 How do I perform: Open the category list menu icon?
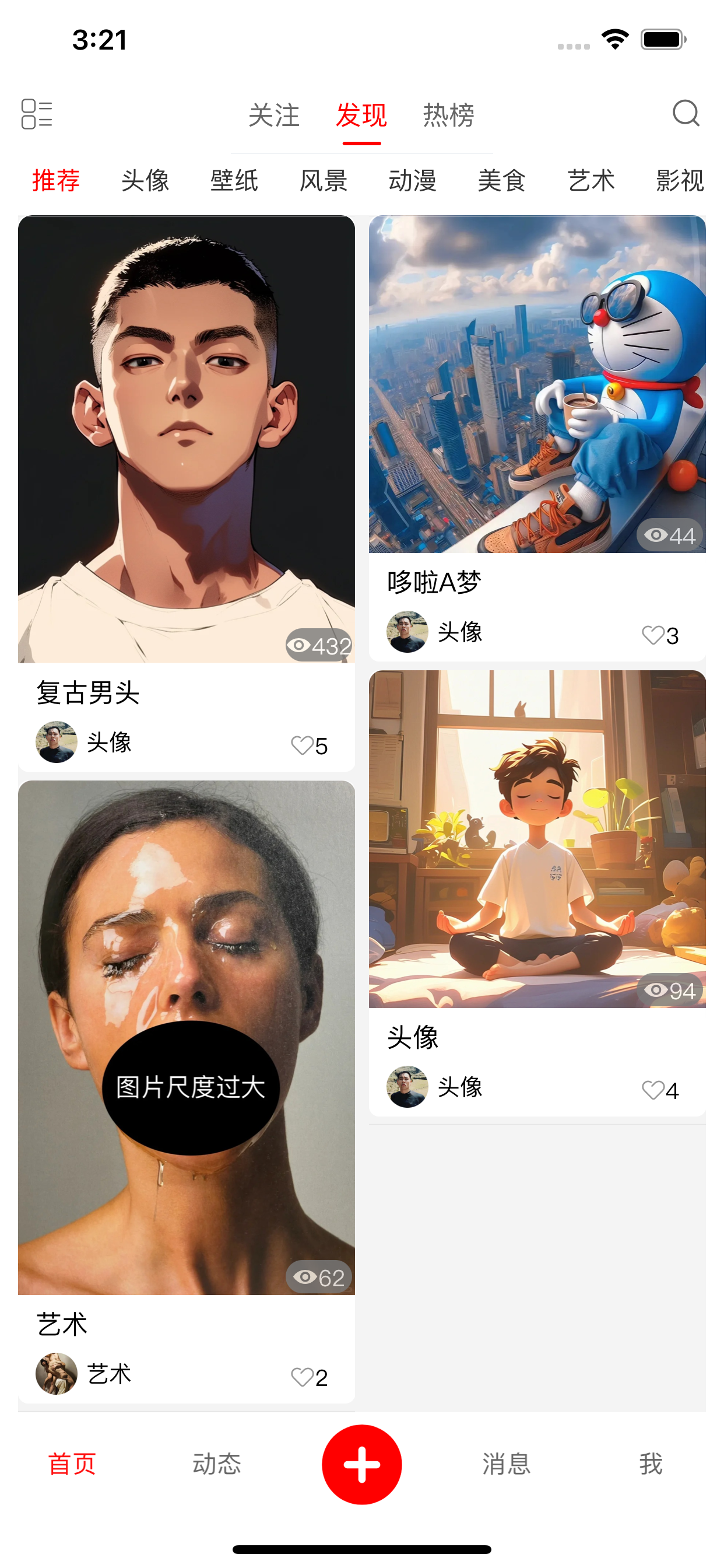(x=37, y=114)
